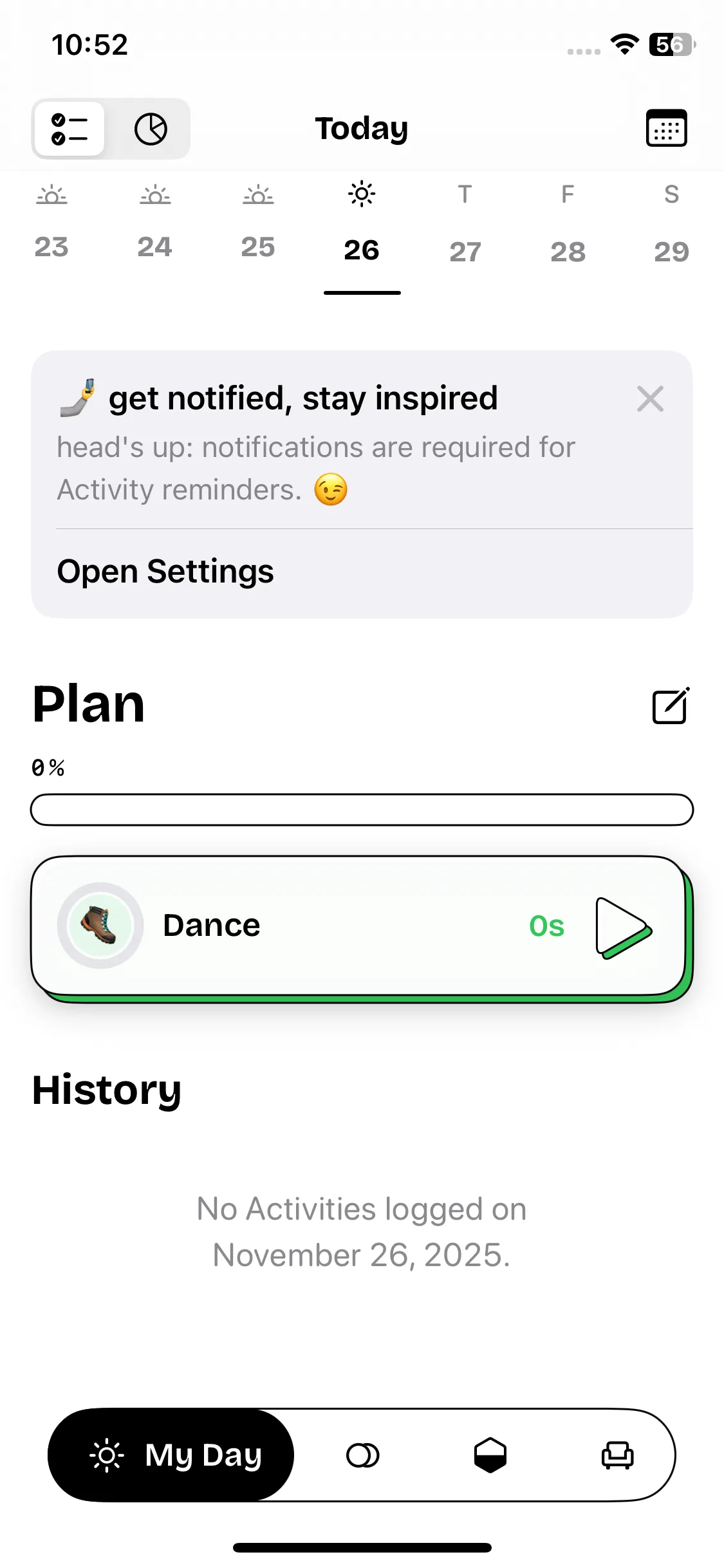724x1568 pixels.
Task: Tap the My Day tab
Action: [x=171, y=1455]
